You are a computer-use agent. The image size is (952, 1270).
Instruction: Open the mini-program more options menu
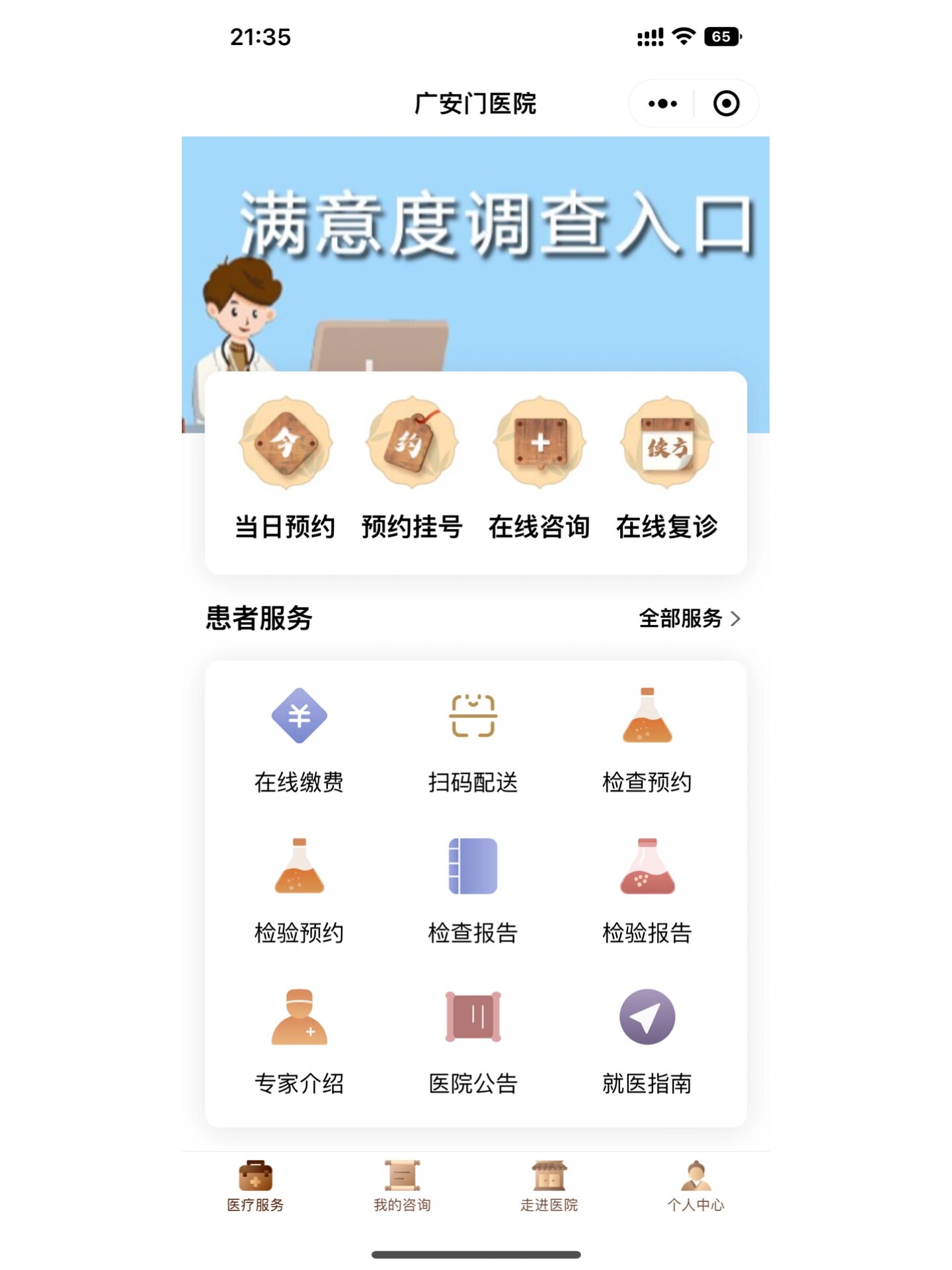662,103
